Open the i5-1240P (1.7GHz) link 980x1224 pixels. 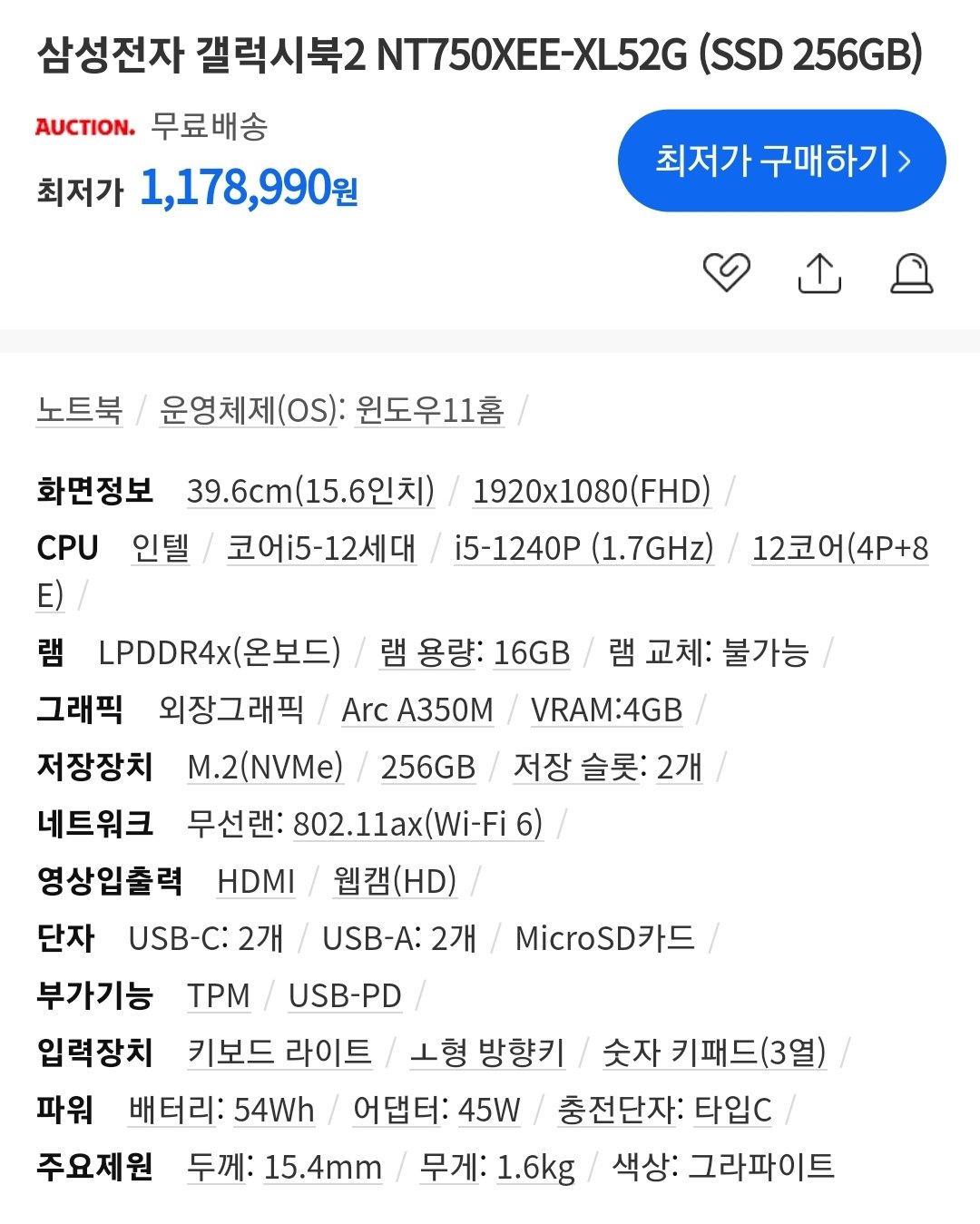pos(583,548)
